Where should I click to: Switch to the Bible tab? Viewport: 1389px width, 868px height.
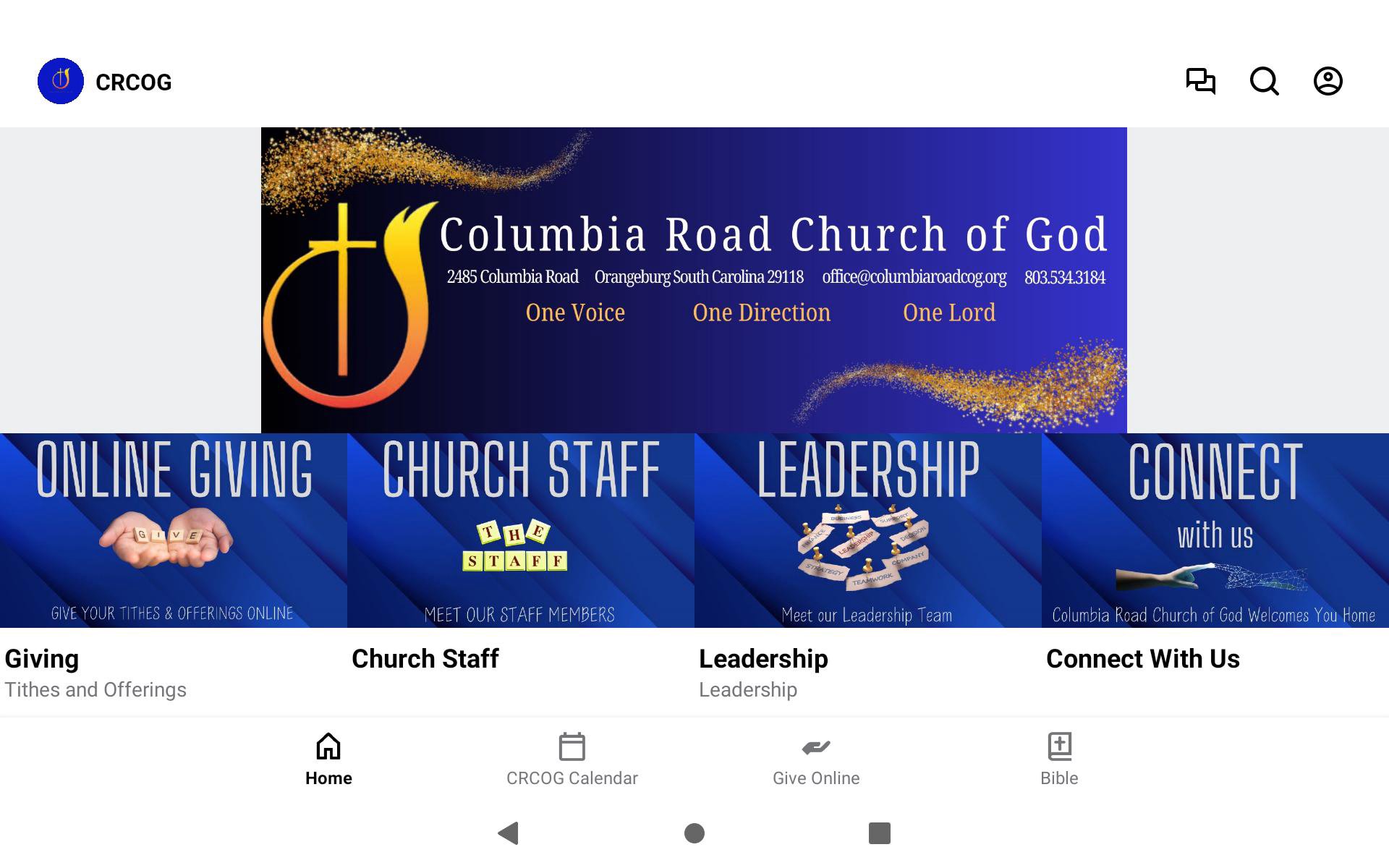click(1059, 759)
